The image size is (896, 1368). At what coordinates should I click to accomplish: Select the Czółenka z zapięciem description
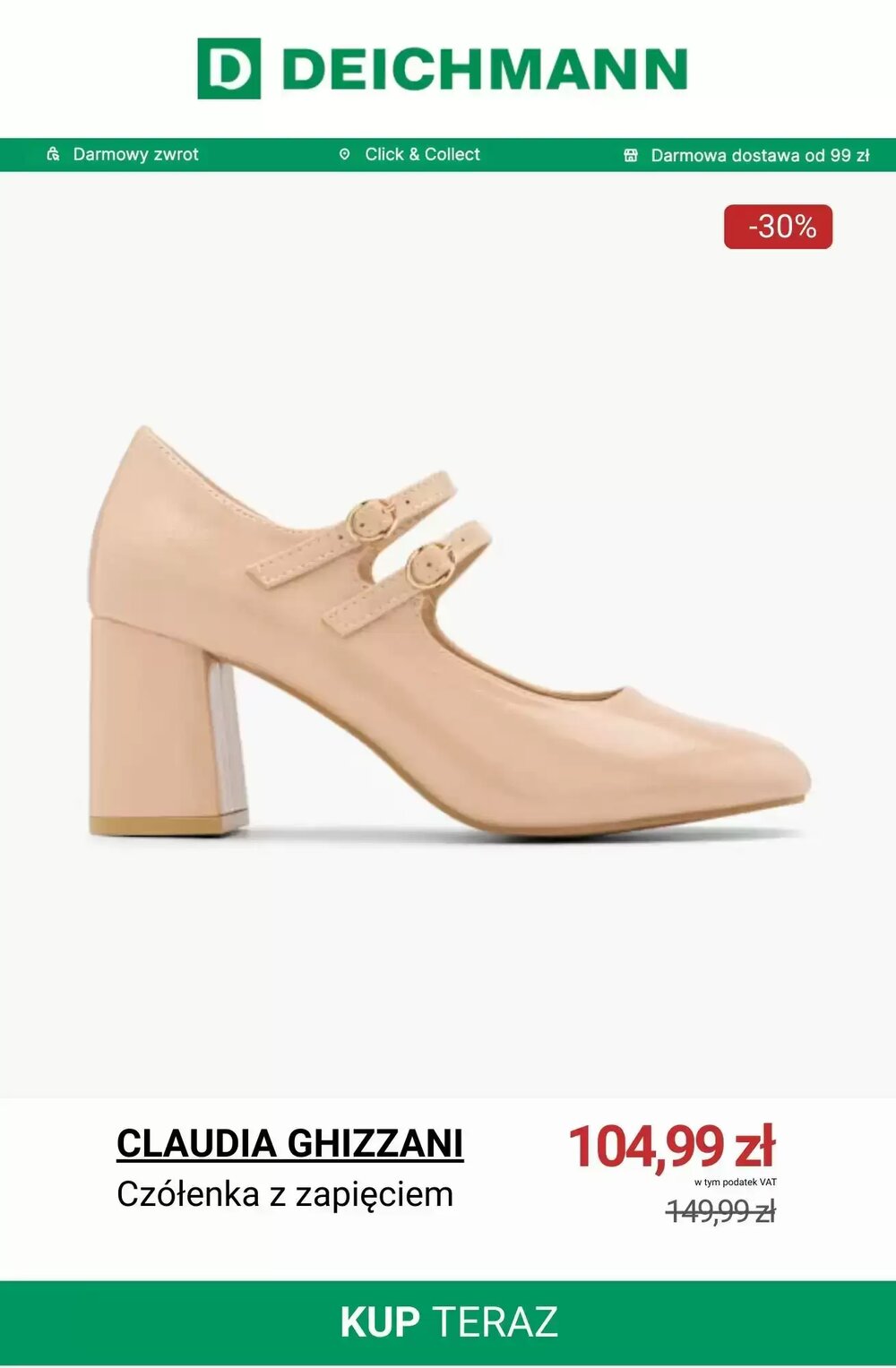click(x=285, y=1192)
